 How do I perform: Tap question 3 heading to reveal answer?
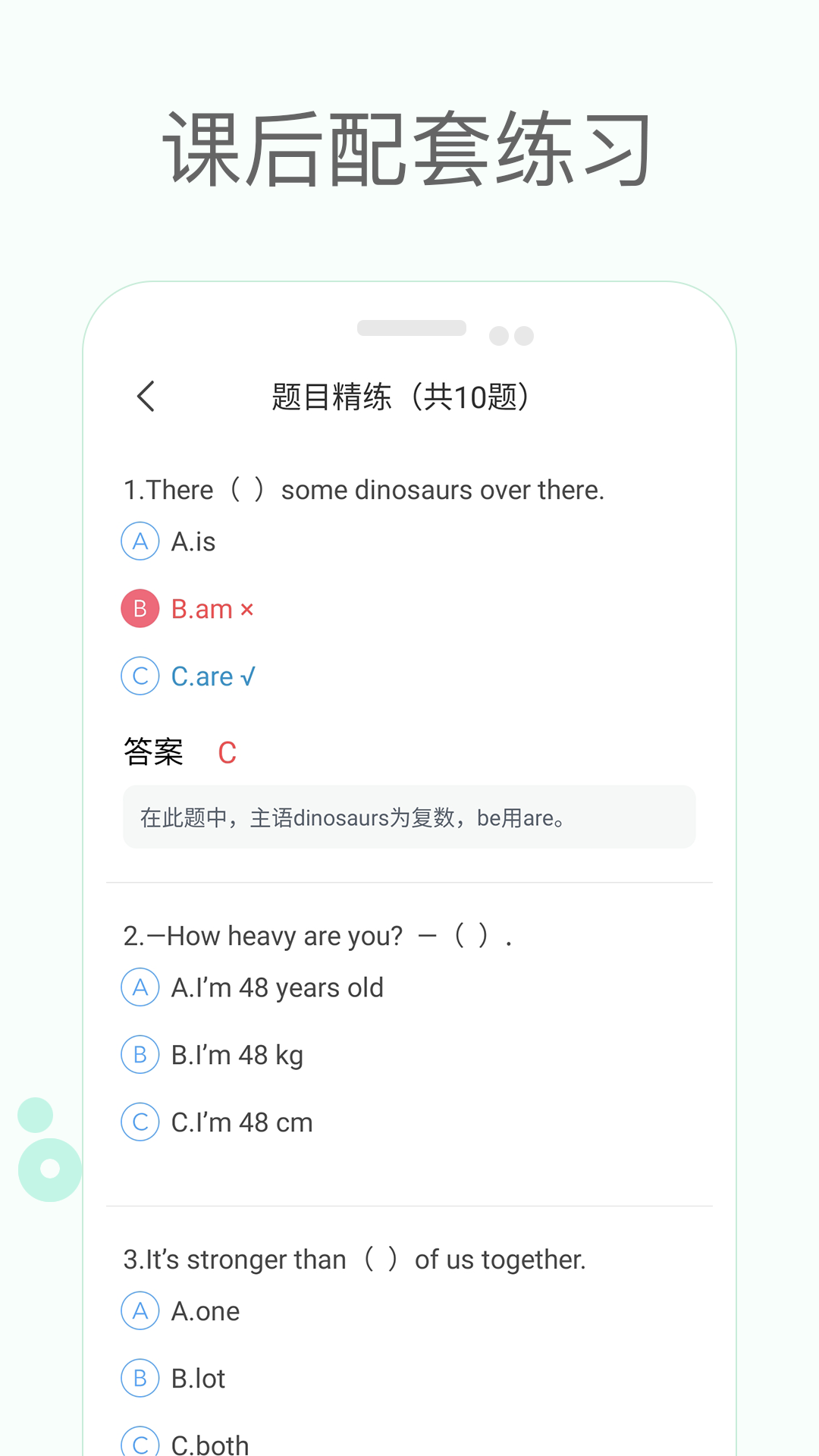pyautogui.click(x=354, y=1259)
